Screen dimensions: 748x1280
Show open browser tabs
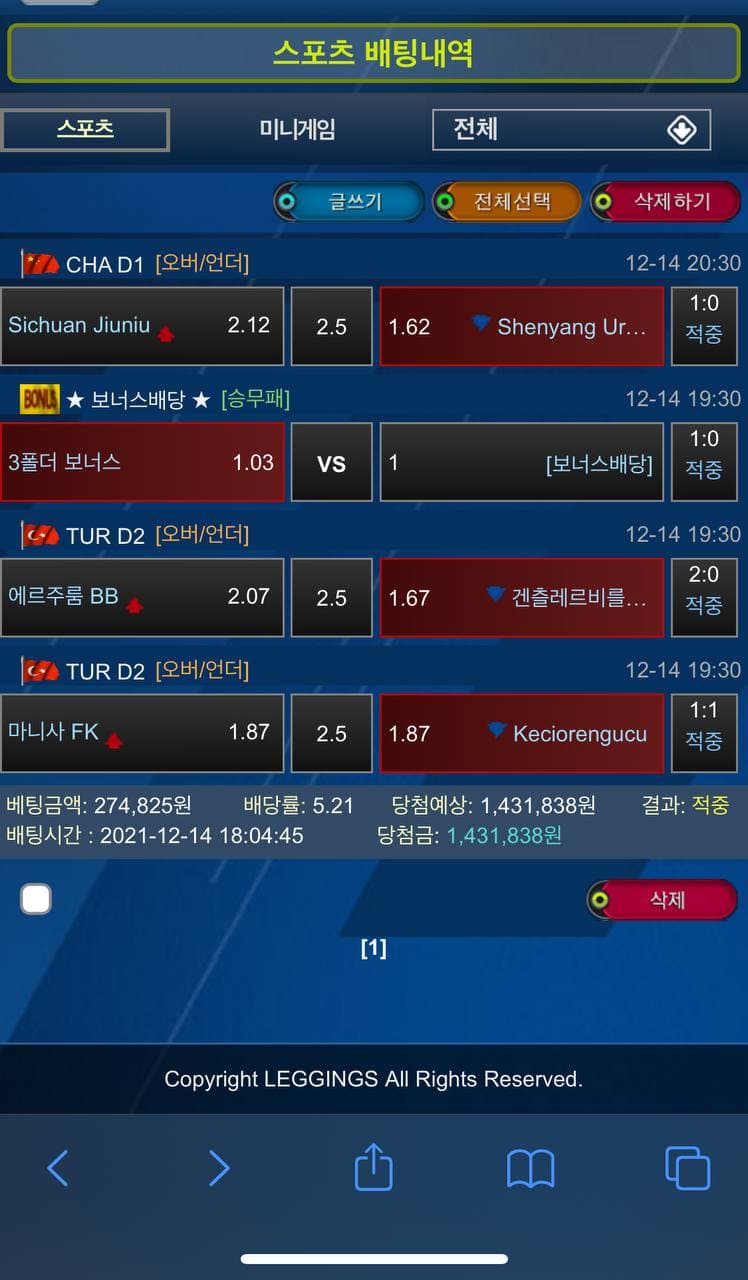(x=687, y=1168)
